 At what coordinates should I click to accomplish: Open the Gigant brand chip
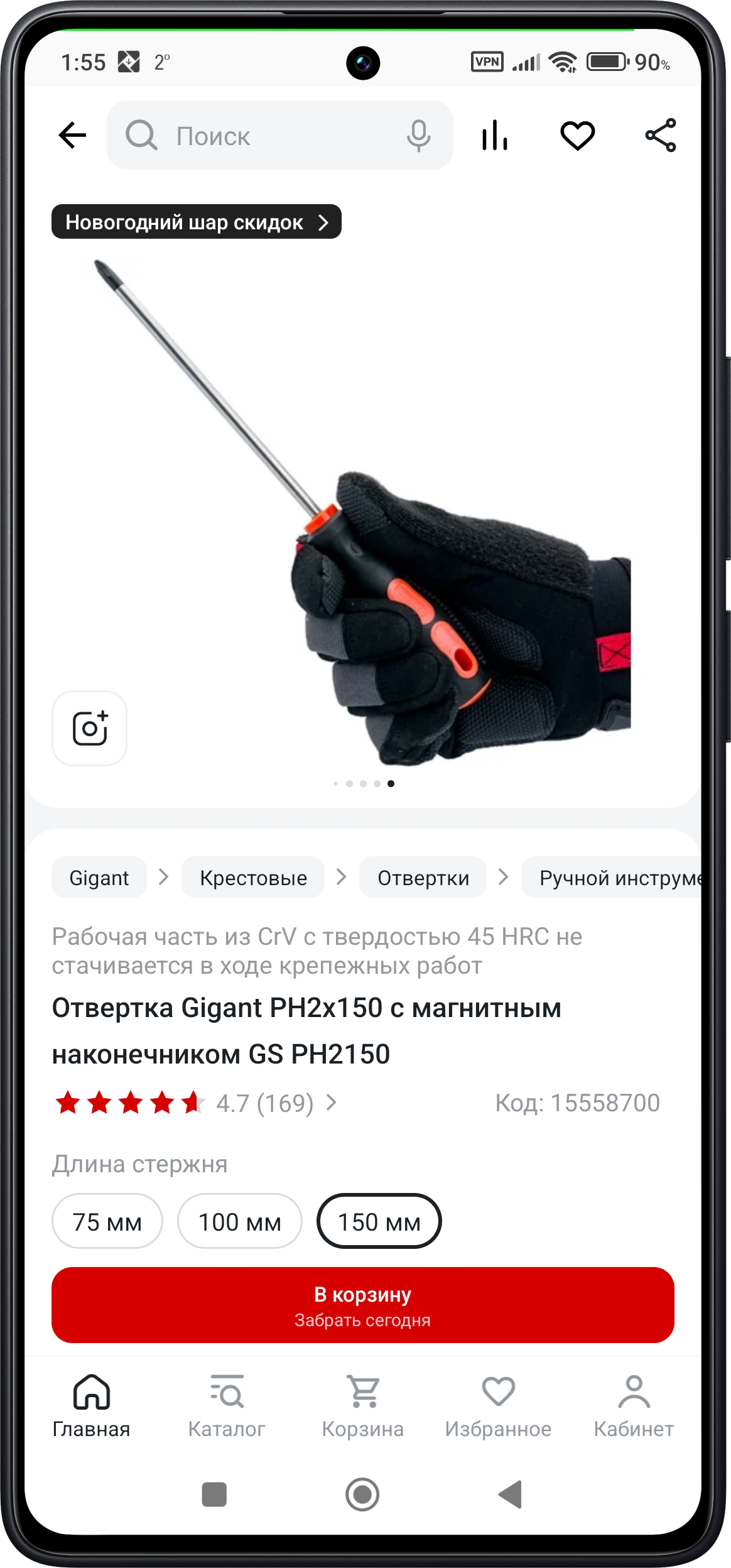[99, 878]
